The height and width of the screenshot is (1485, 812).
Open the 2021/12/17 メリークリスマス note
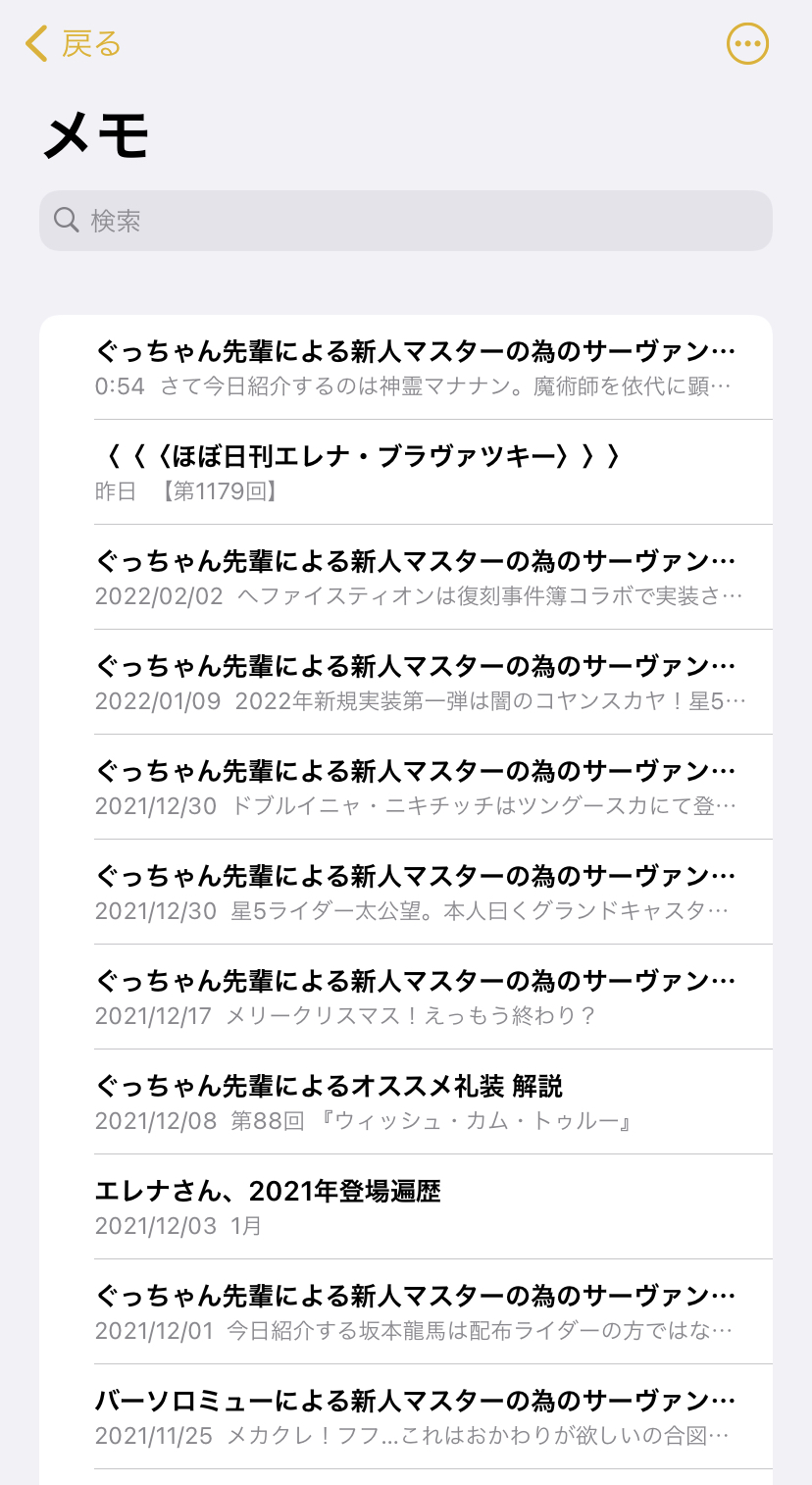tap(416, 998)
